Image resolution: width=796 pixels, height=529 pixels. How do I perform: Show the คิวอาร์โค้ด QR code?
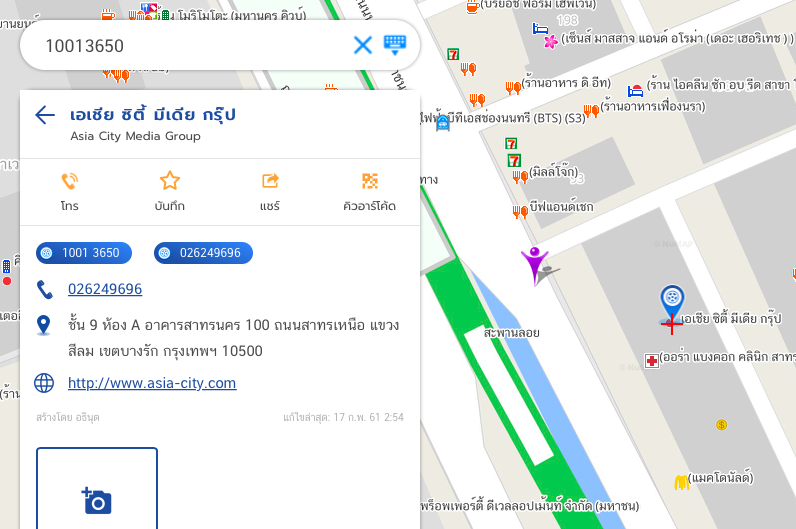point(369,190)
